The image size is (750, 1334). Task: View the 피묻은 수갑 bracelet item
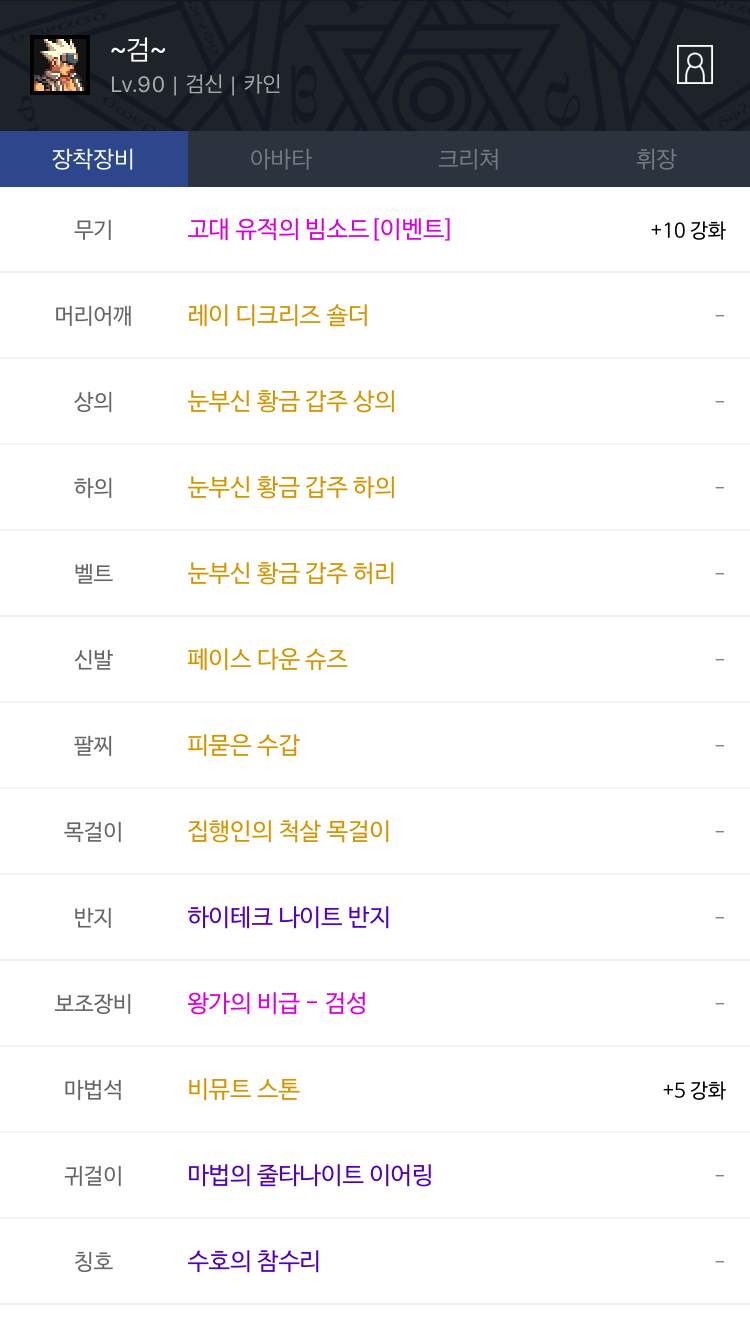coord(243,746)
